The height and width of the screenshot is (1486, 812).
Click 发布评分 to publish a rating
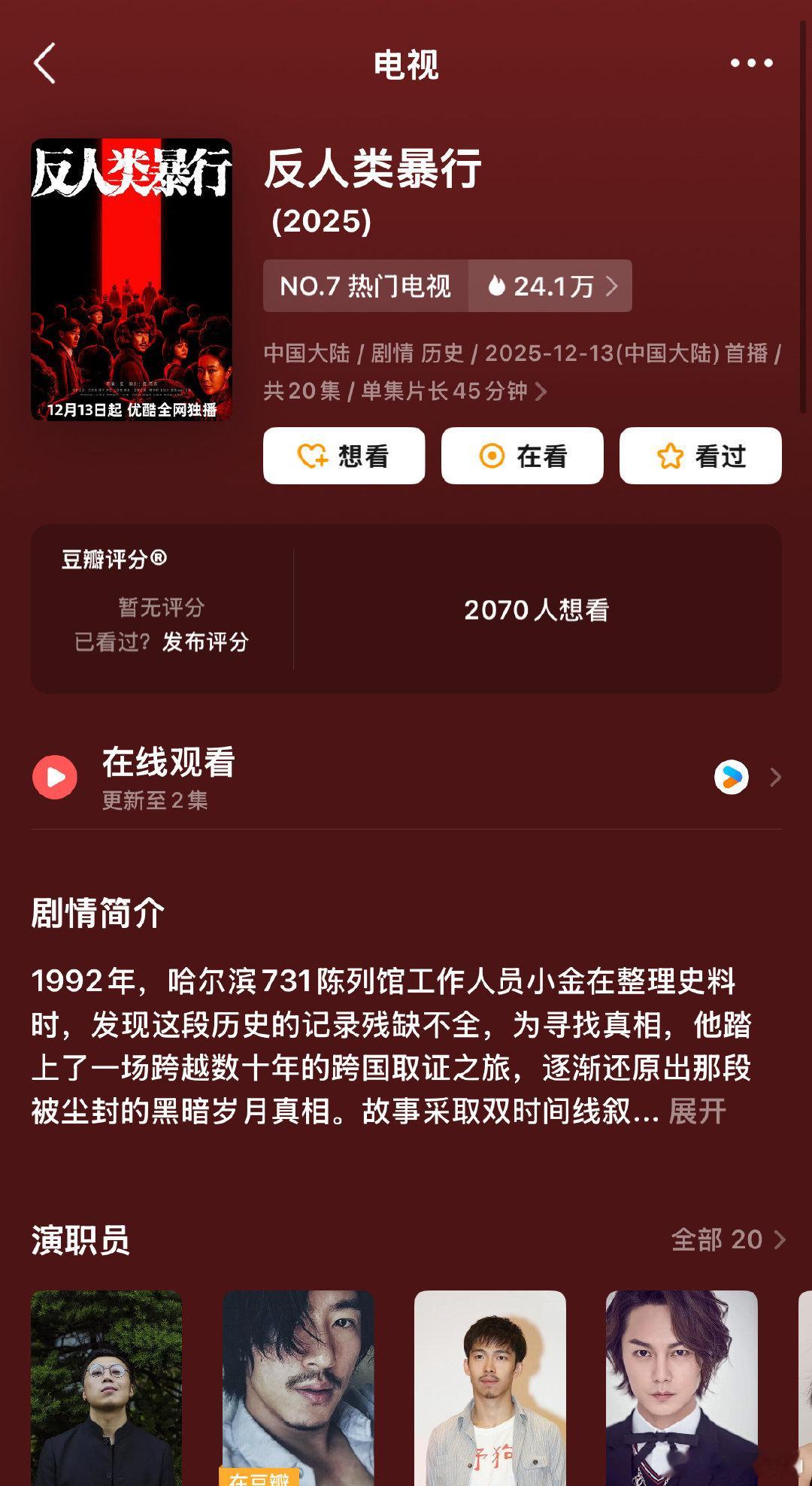pyautogui.click(x=203, y=643)
